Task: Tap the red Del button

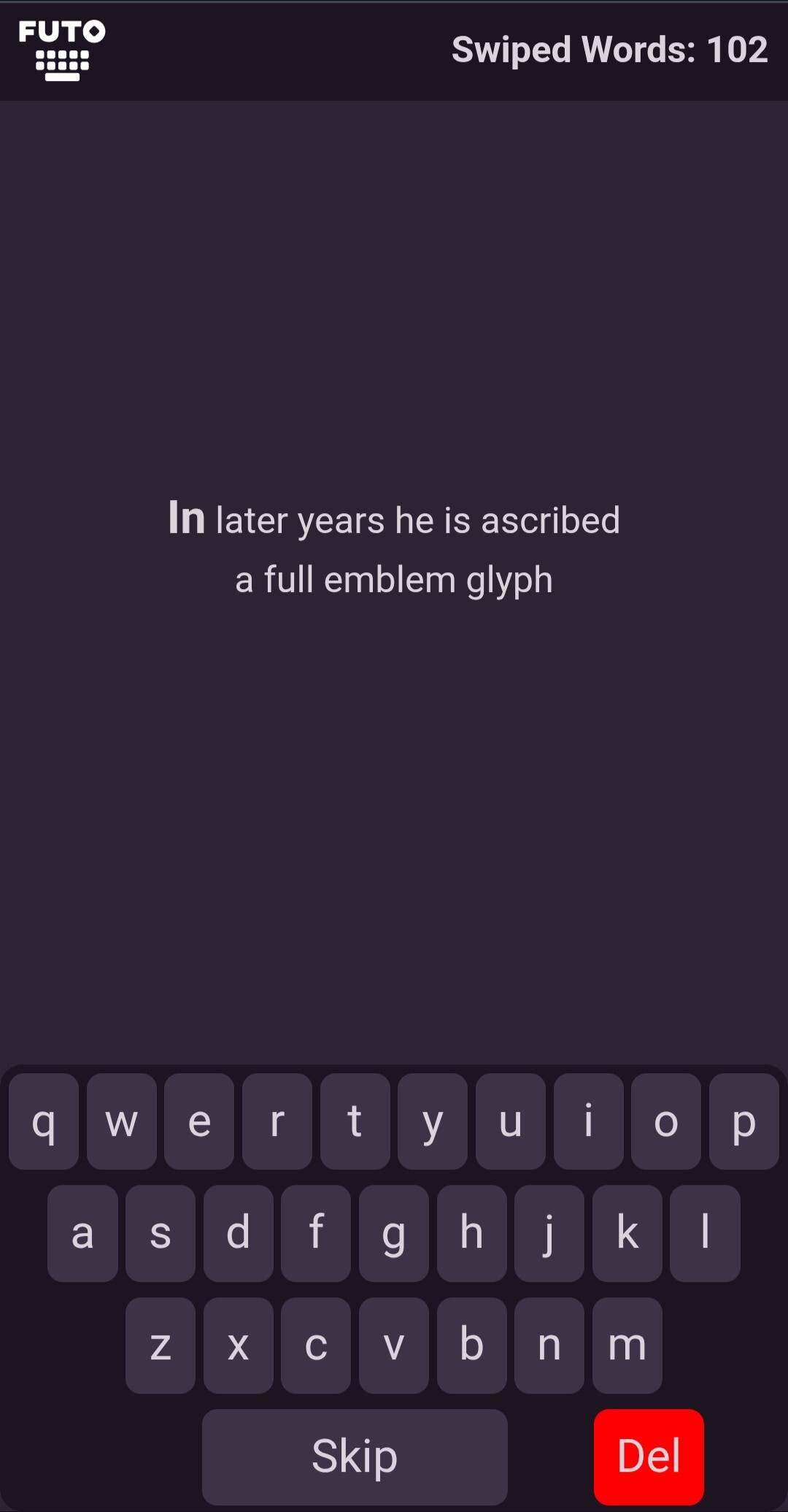Action: coord(649,1456)
